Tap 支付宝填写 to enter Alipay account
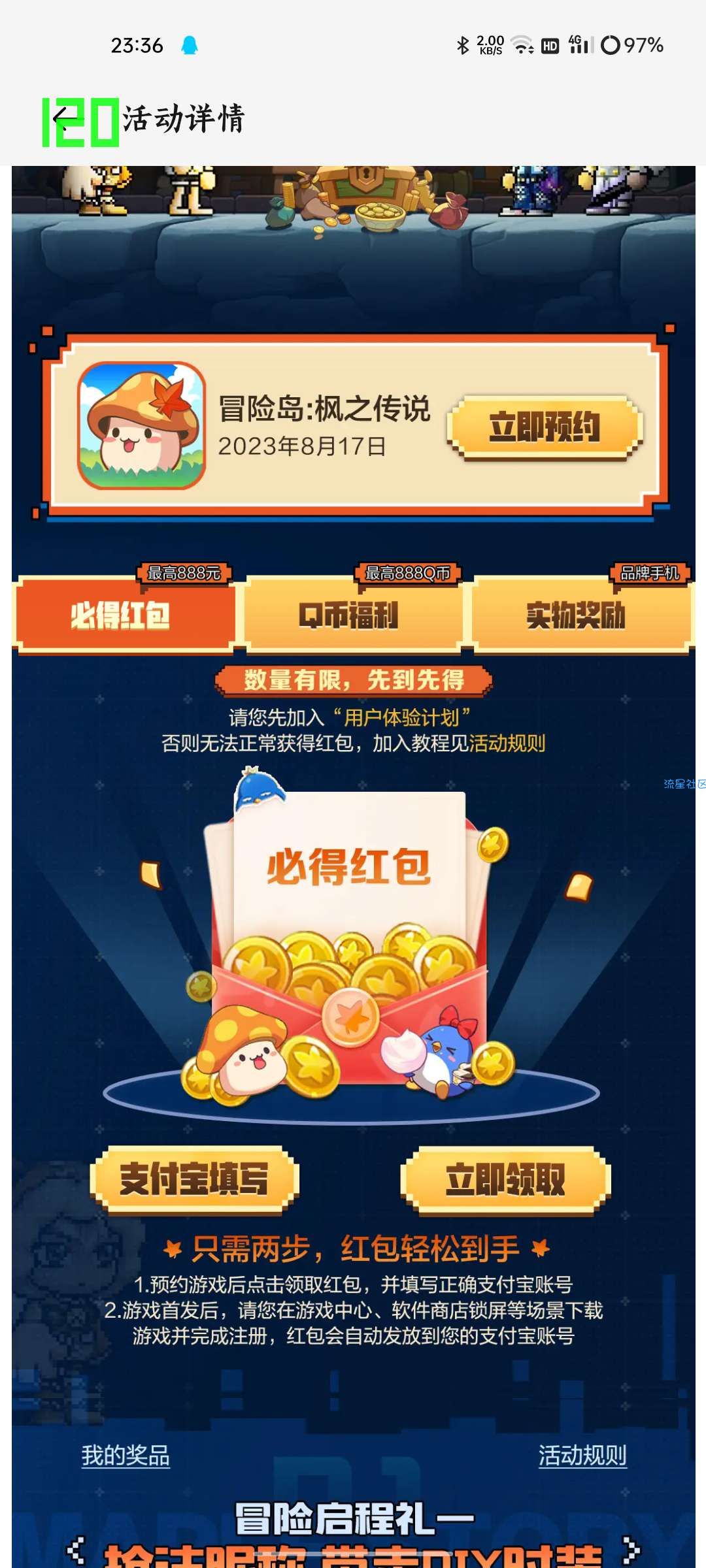 click(194, 1180)
